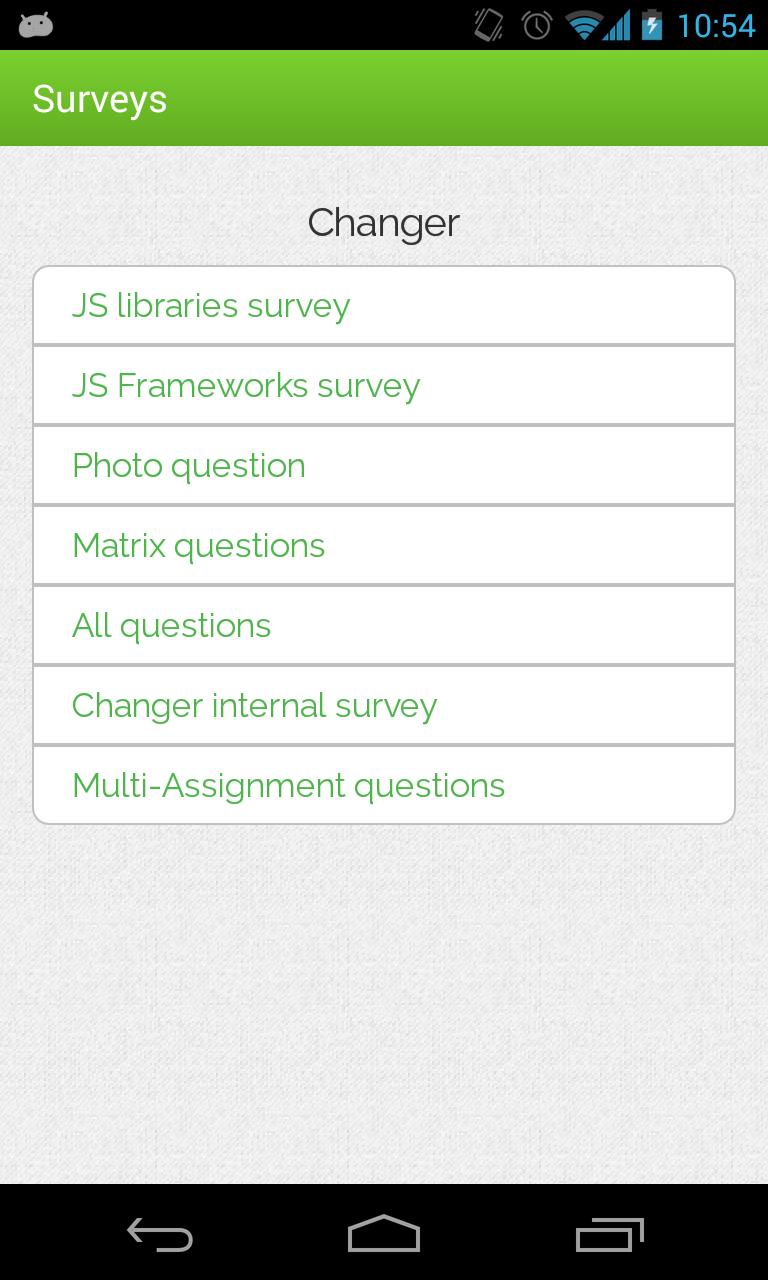Image resolution: width=768 pixels, height=1280 pixels.
Task: Tap the Wi-Fi status icon
Action: (583, 25)
